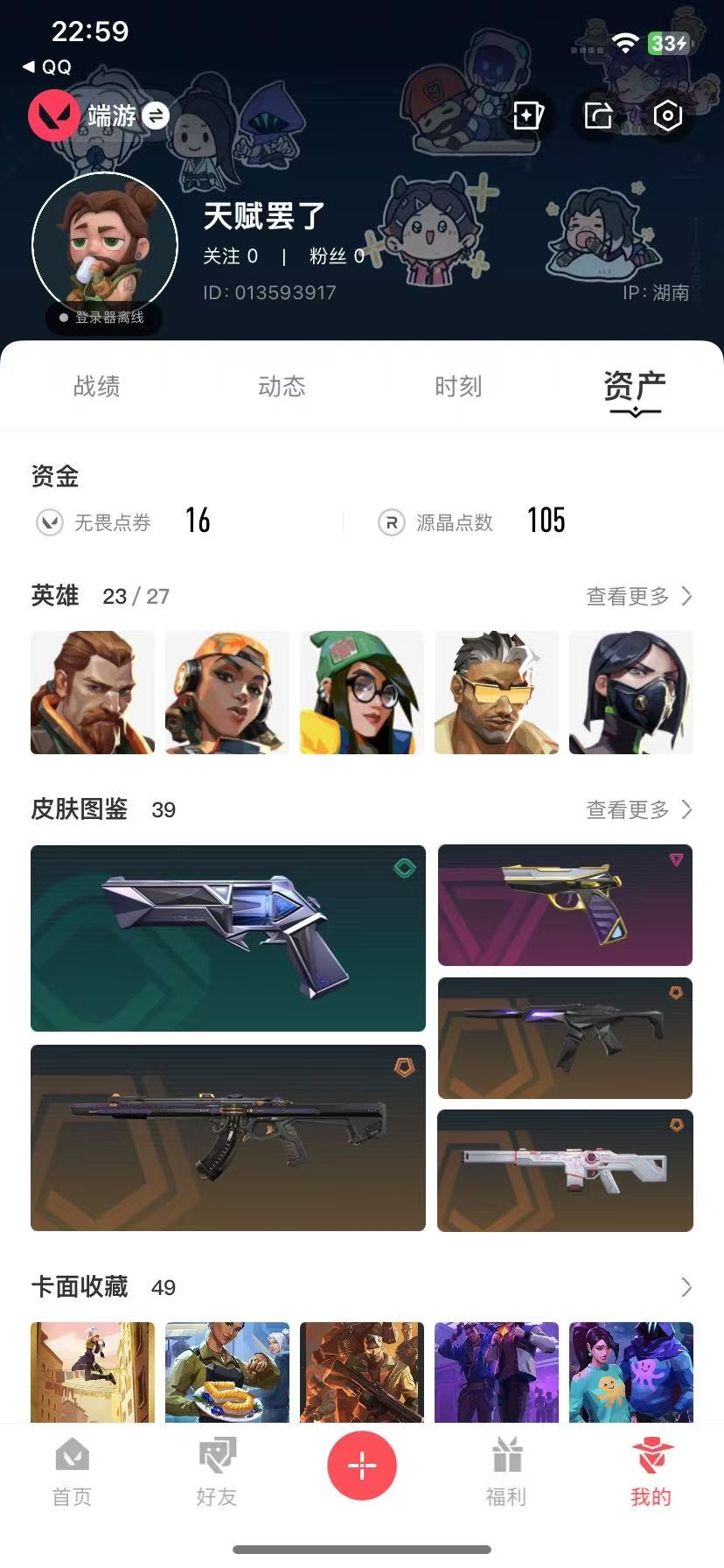Open the 福利 tab
Screen dimensions: 724x1568
tap(506, 1472)
